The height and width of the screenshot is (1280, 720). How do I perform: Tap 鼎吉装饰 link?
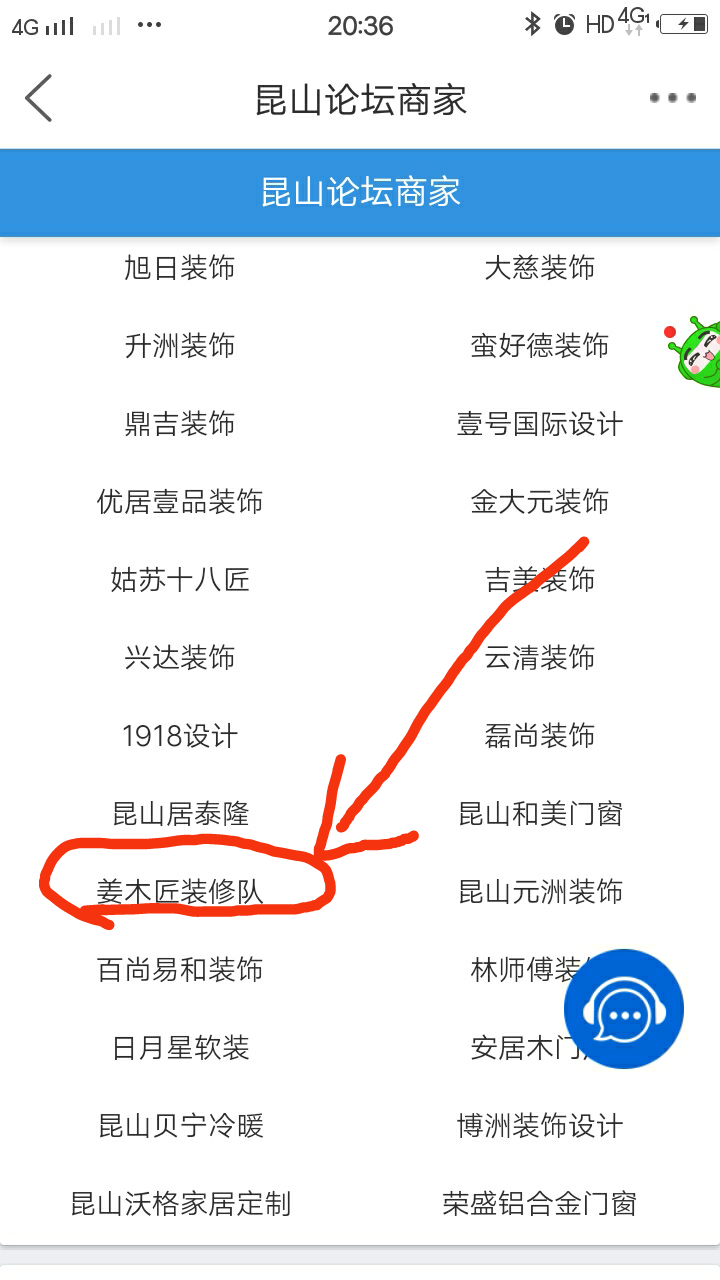180,424
